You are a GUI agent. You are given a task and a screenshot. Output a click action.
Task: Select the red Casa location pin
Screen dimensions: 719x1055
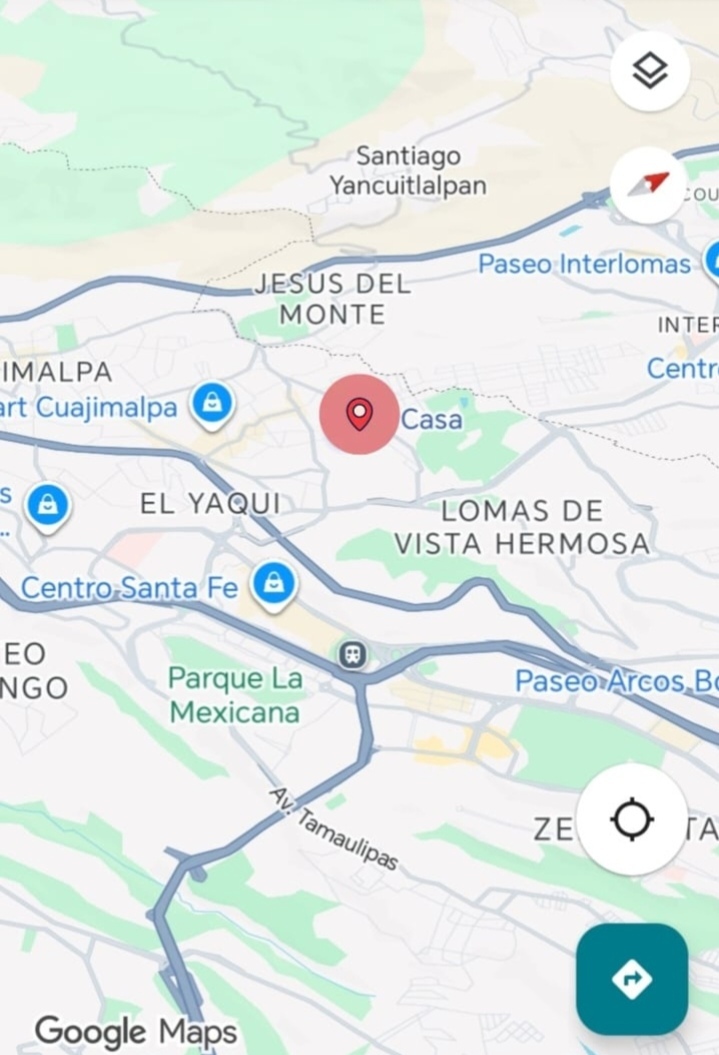359,413
